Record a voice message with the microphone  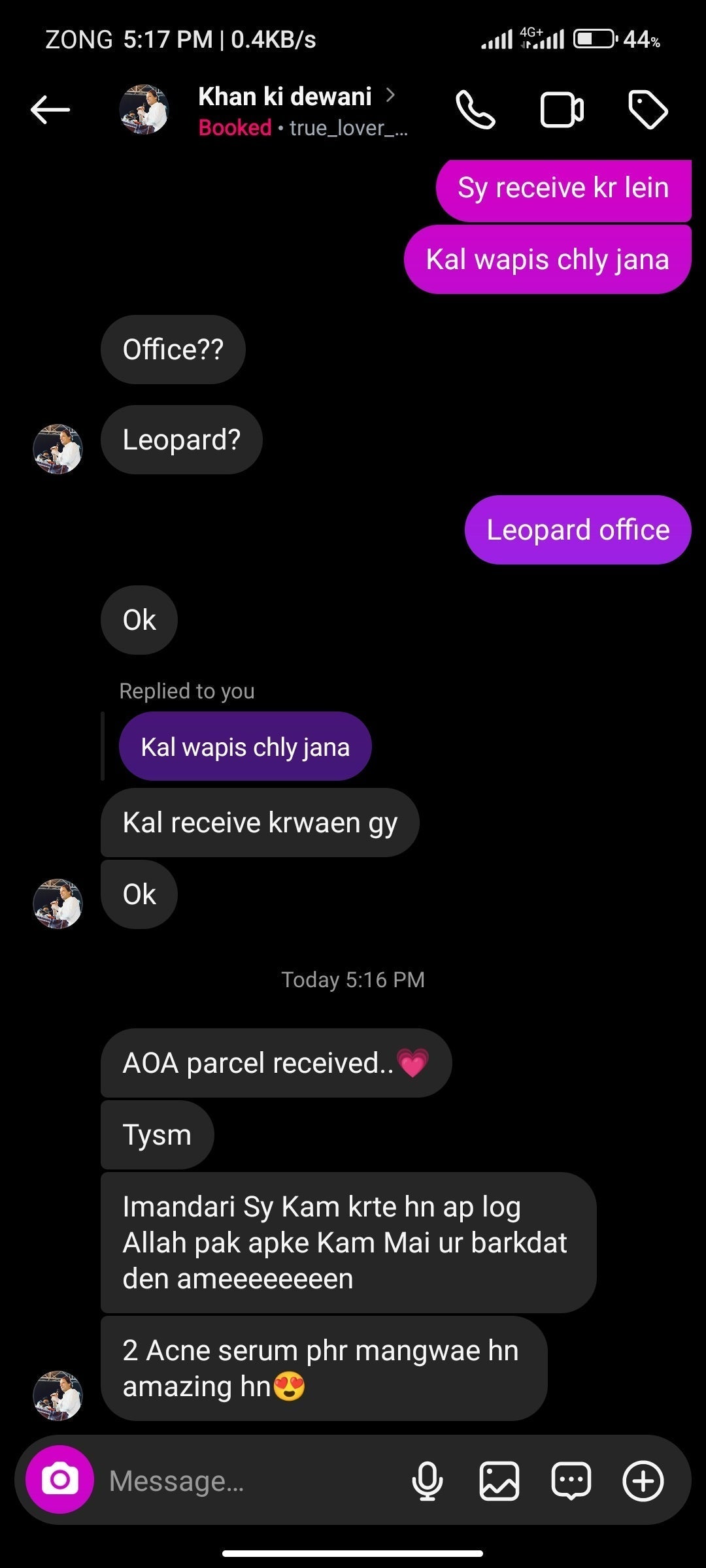427,1480
